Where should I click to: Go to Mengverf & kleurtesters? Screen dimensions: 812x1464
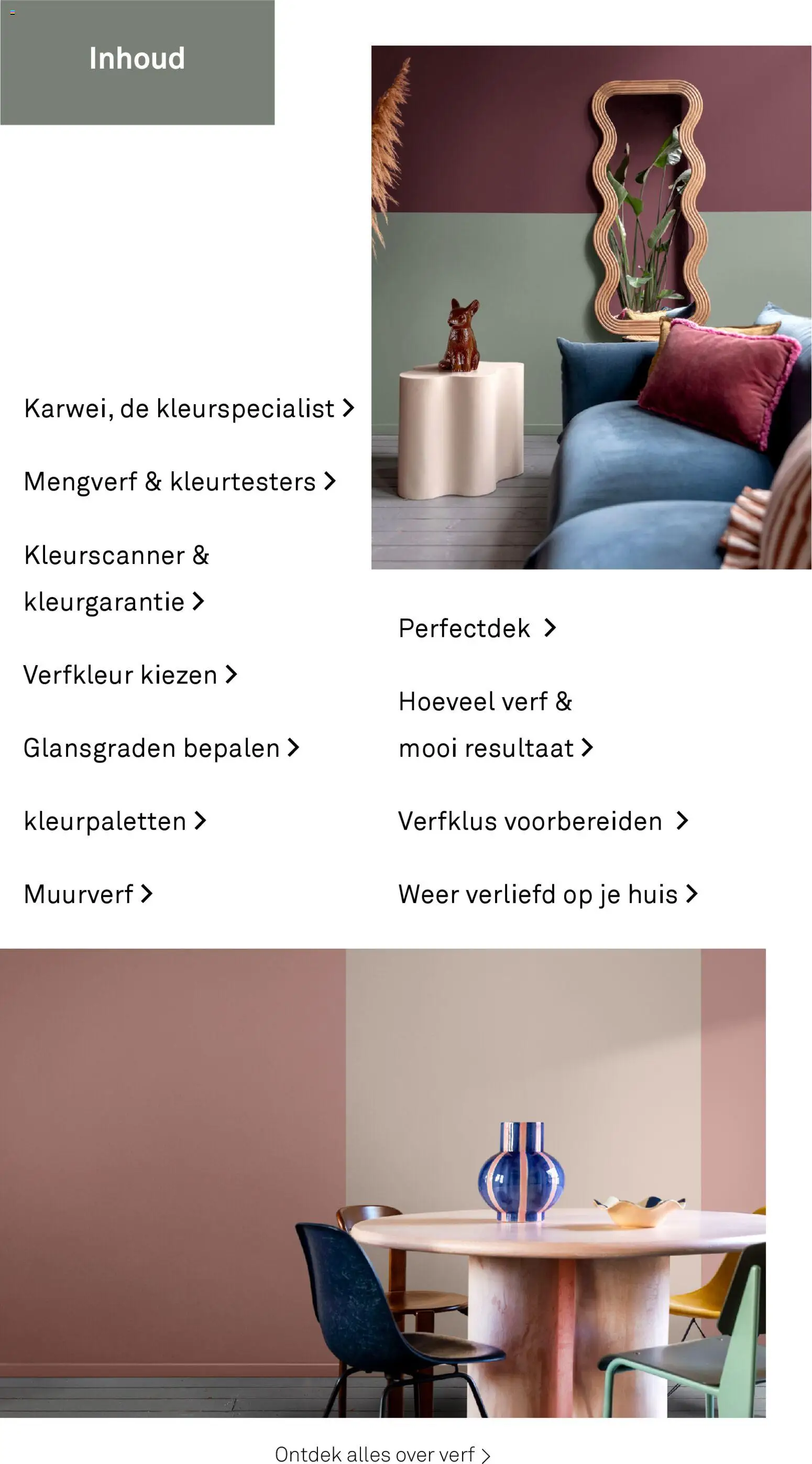point(180,482)
